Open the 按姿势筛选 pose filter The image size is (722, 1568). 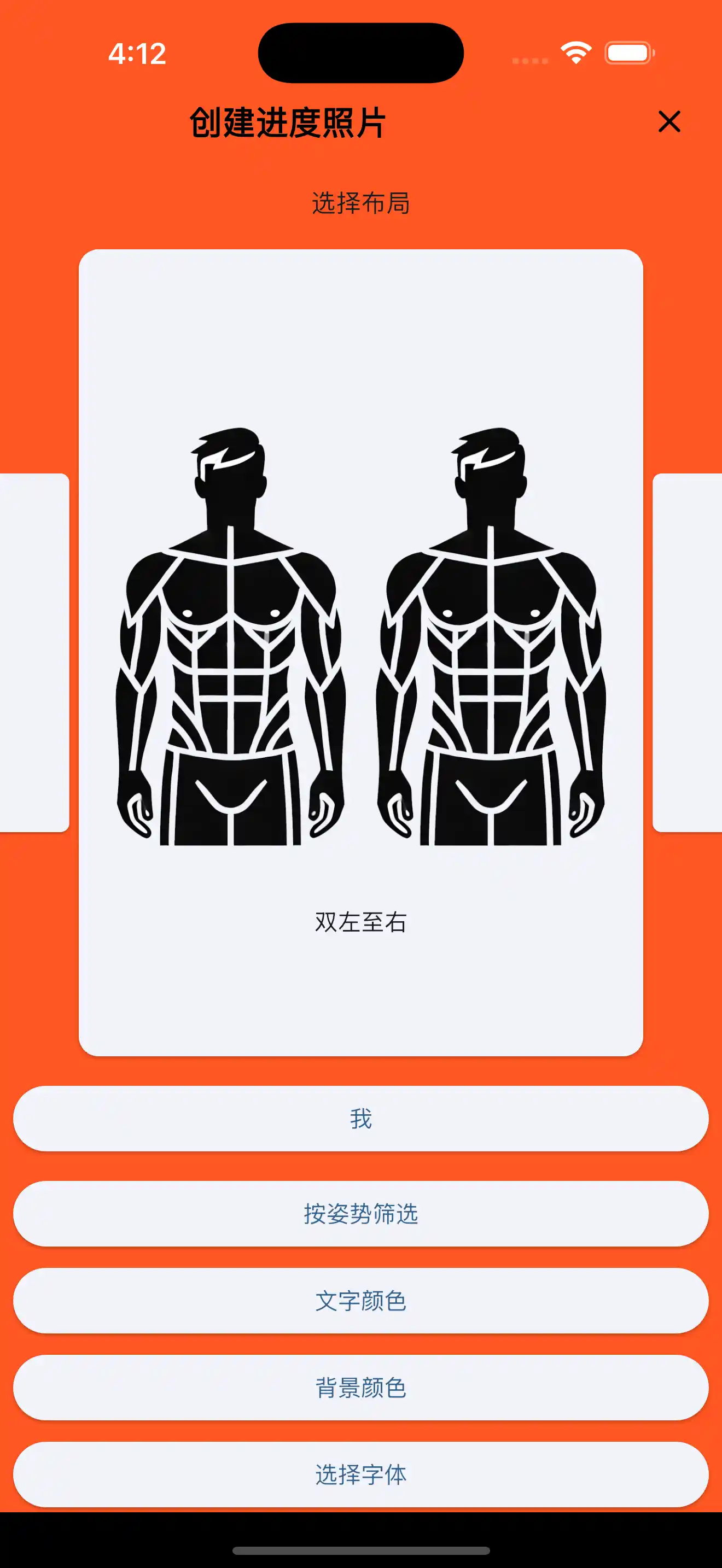(x=361, y=1215)
